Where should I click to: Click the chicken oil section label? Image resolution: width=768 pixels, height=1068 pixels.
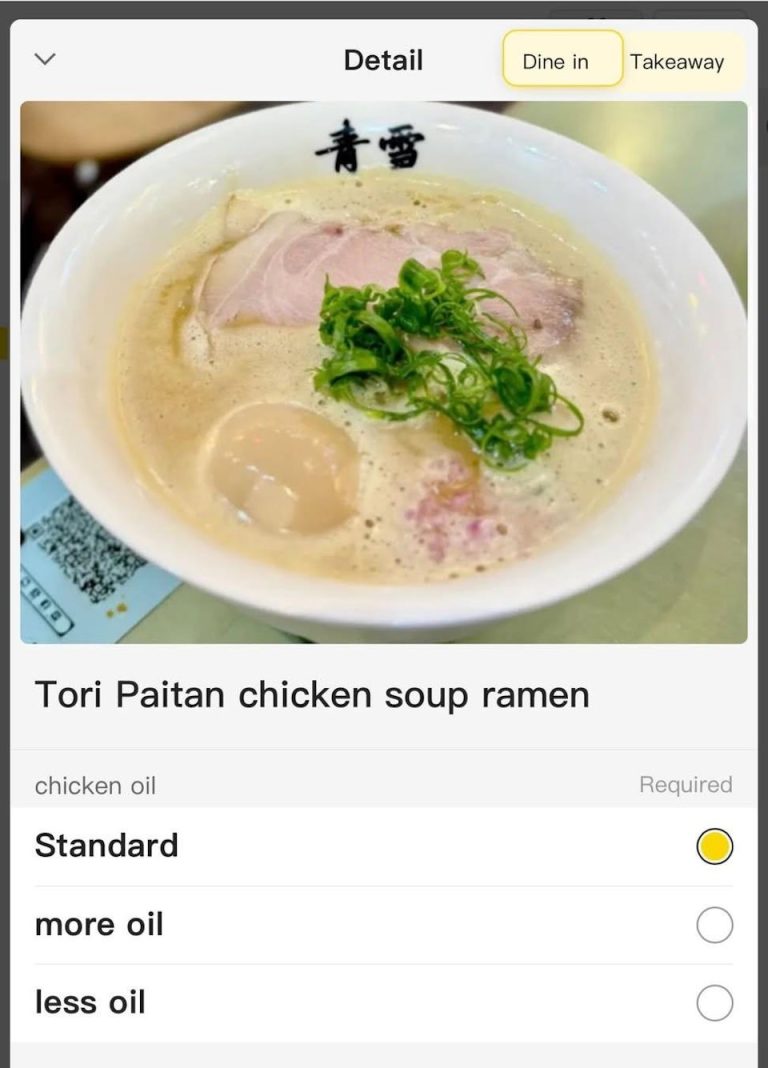pyautogui.click(x=95, y=786)
